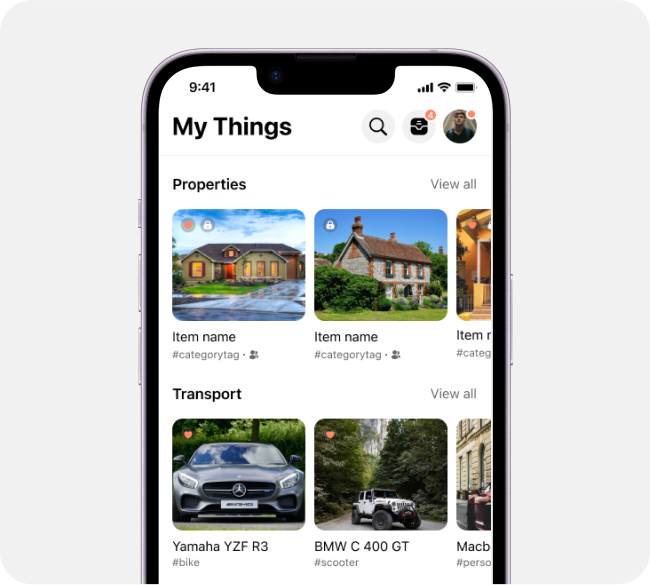Open the Yamaha YZF R3 card

coord(239,474)
